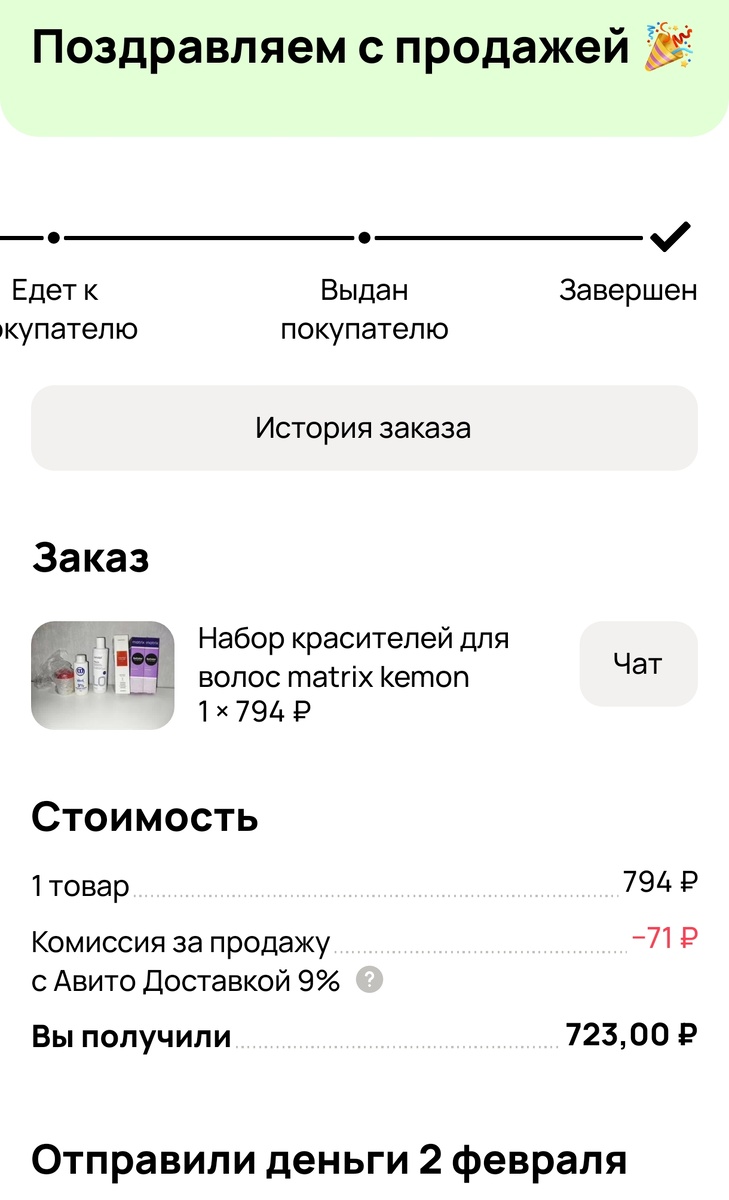
Task: Open История заказа
Action: [x=364, y=427]
